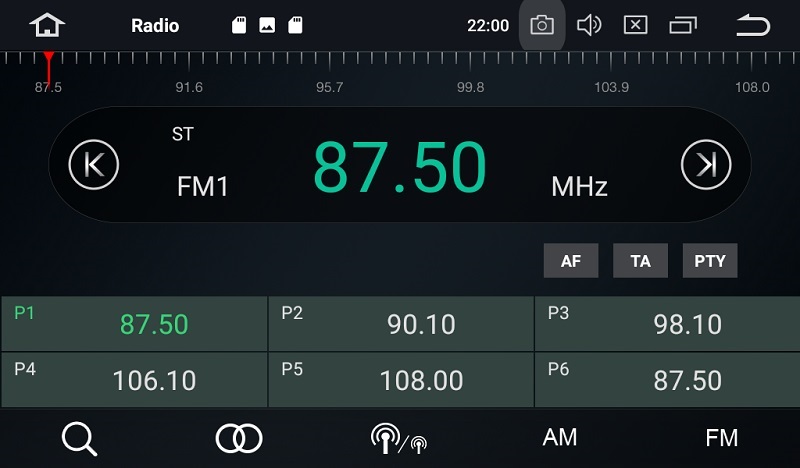Toggle stereo mode with the double-circle icon
The width and height of the screenshot is (800, 468).
pyautogui.click(x=239, y=438)
